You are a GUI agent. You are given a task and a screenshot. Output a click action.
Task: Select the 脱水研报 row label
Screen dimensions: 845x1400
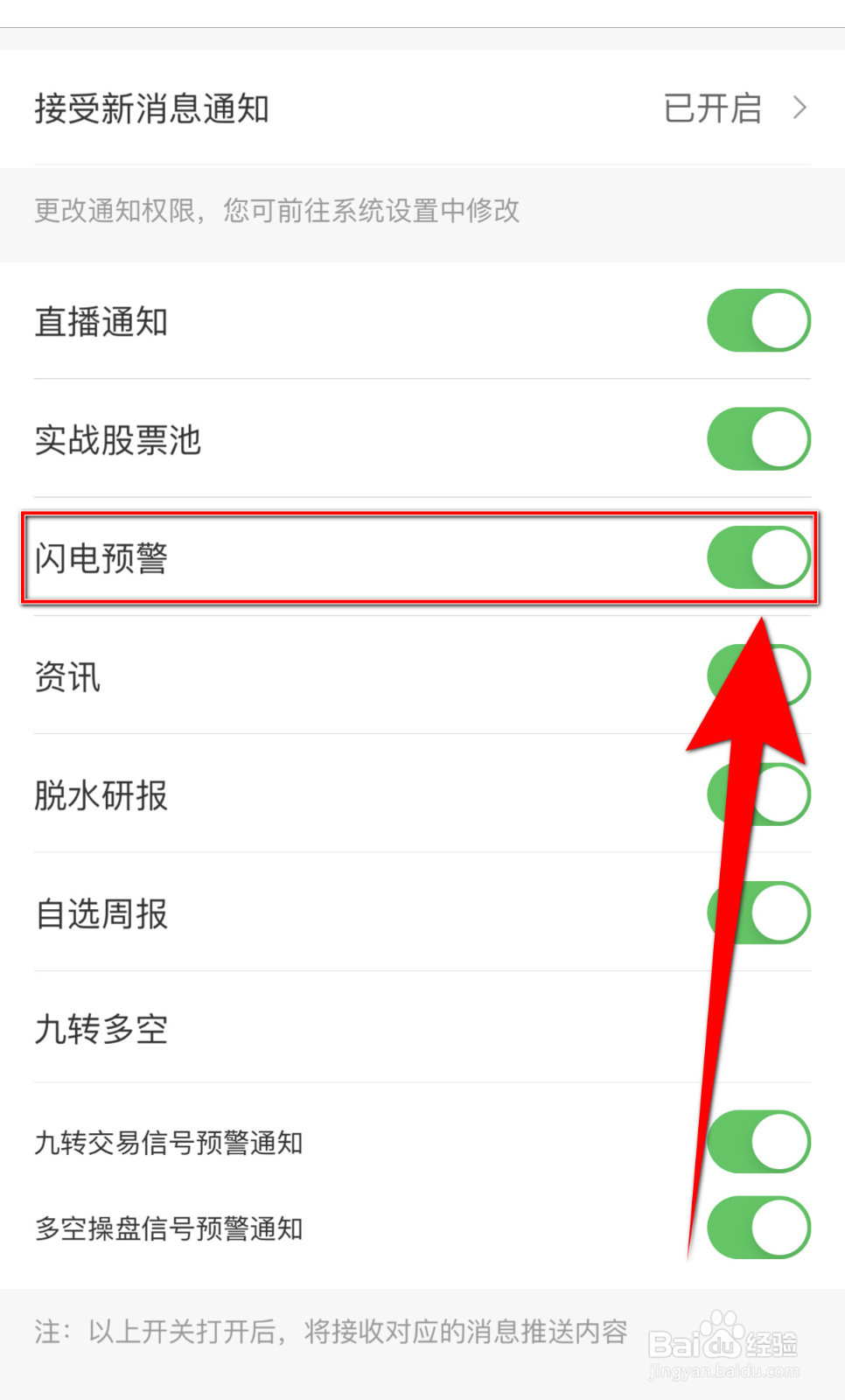tap(99, 794)
